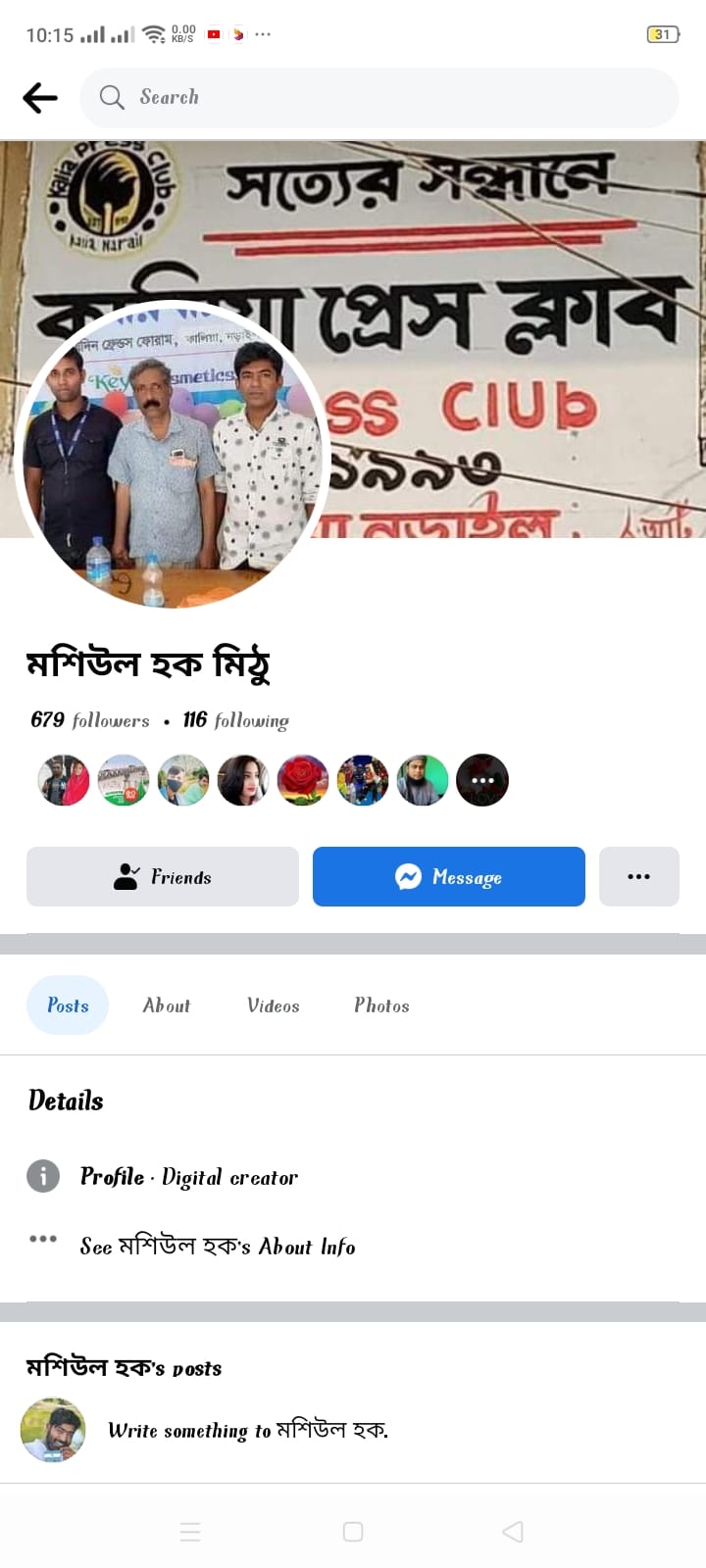Tap the system back navigation button
The image size is (706, 1568).
[x=513, y=1532]
